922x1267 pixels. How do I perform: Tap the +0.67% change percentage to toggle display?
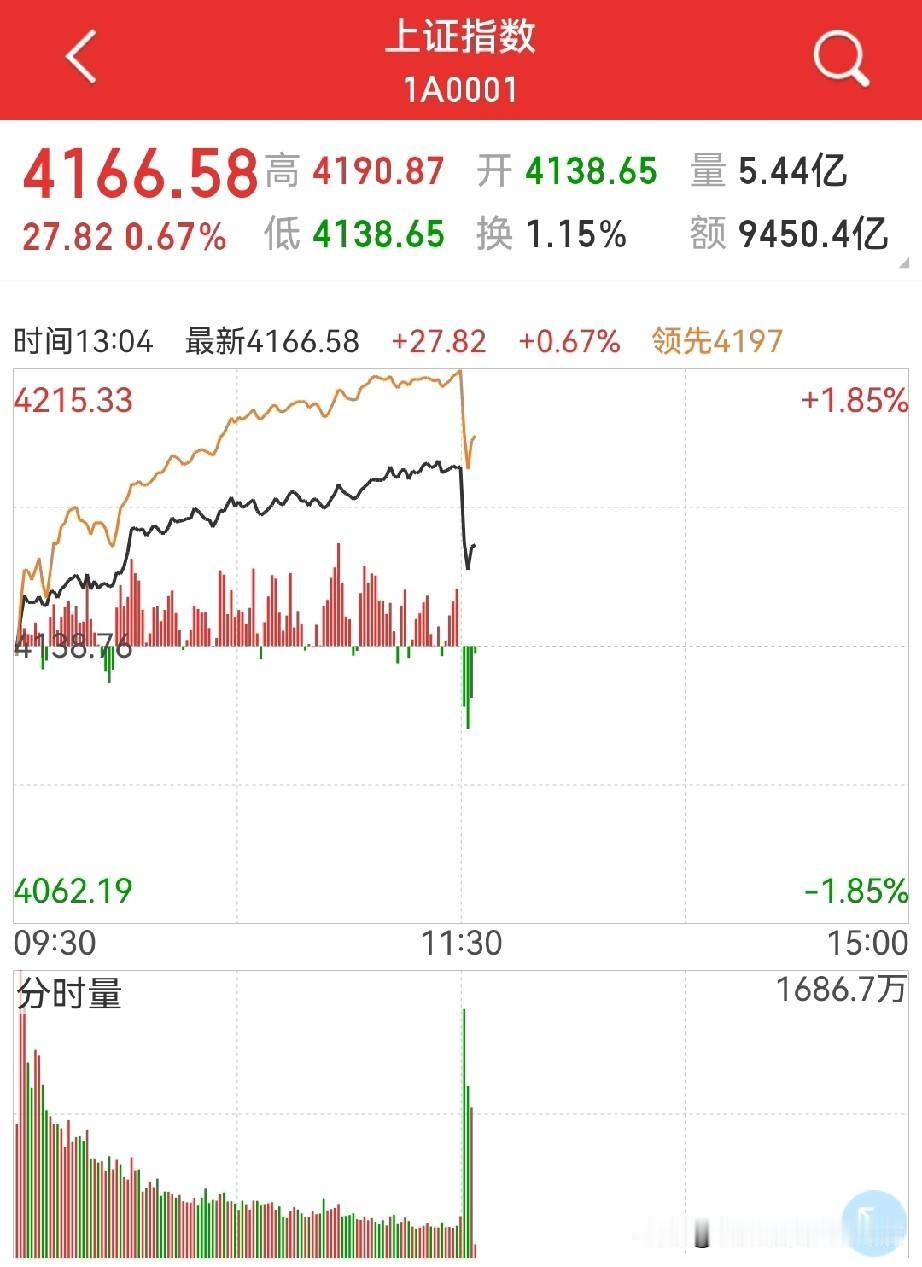[568, 341]
